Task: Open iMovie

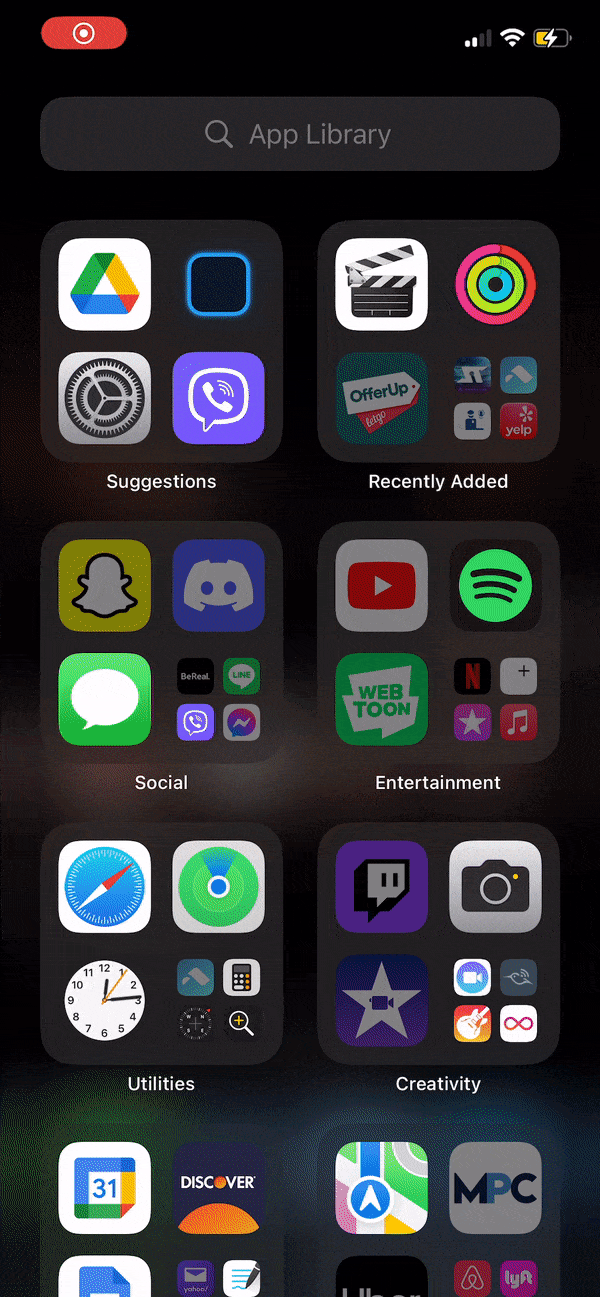Action: (x=381, y=1001)
